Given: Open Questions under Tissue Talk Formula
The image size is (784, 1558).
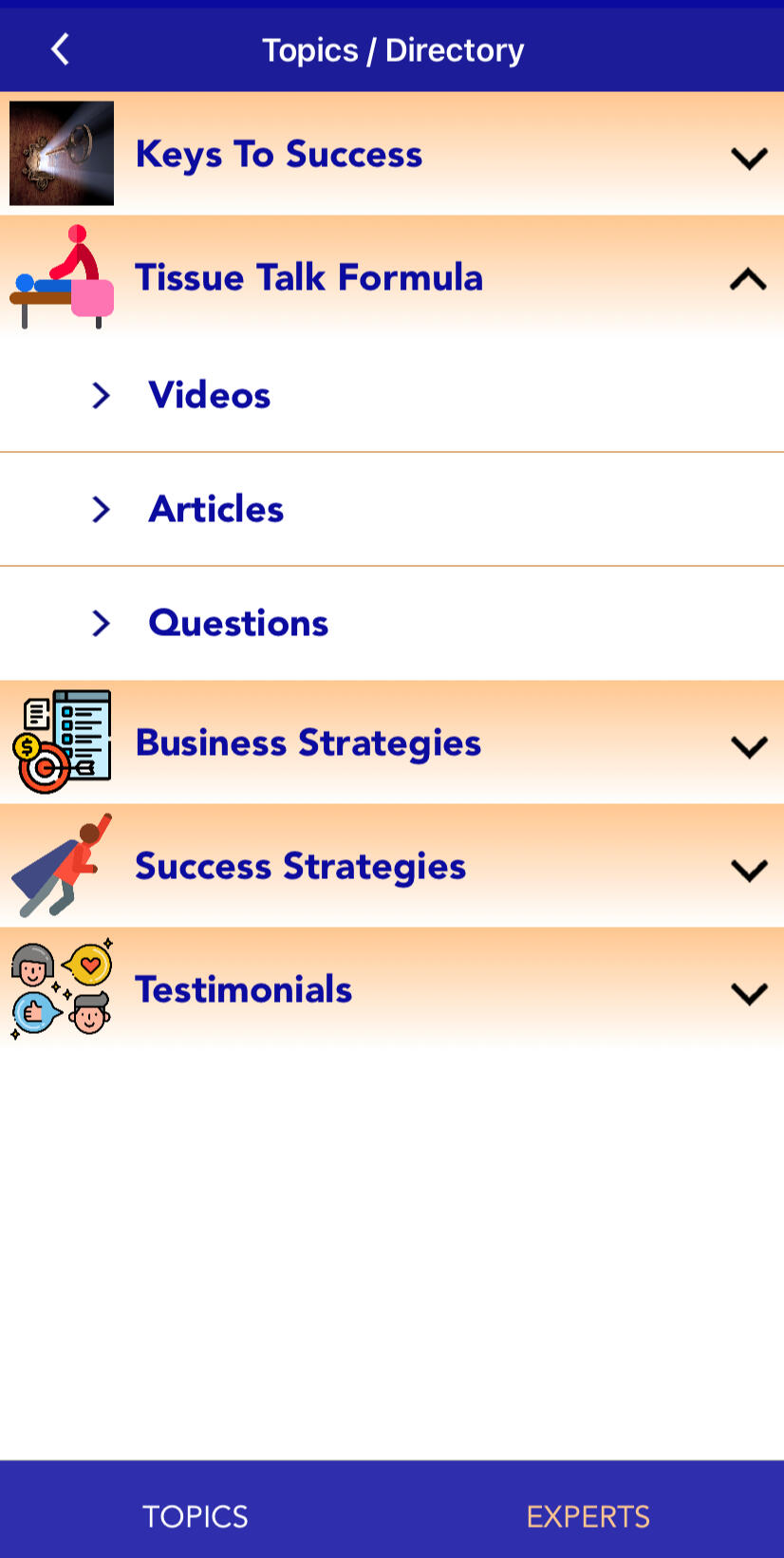Looking at the screenshot, I should point(238,624).
